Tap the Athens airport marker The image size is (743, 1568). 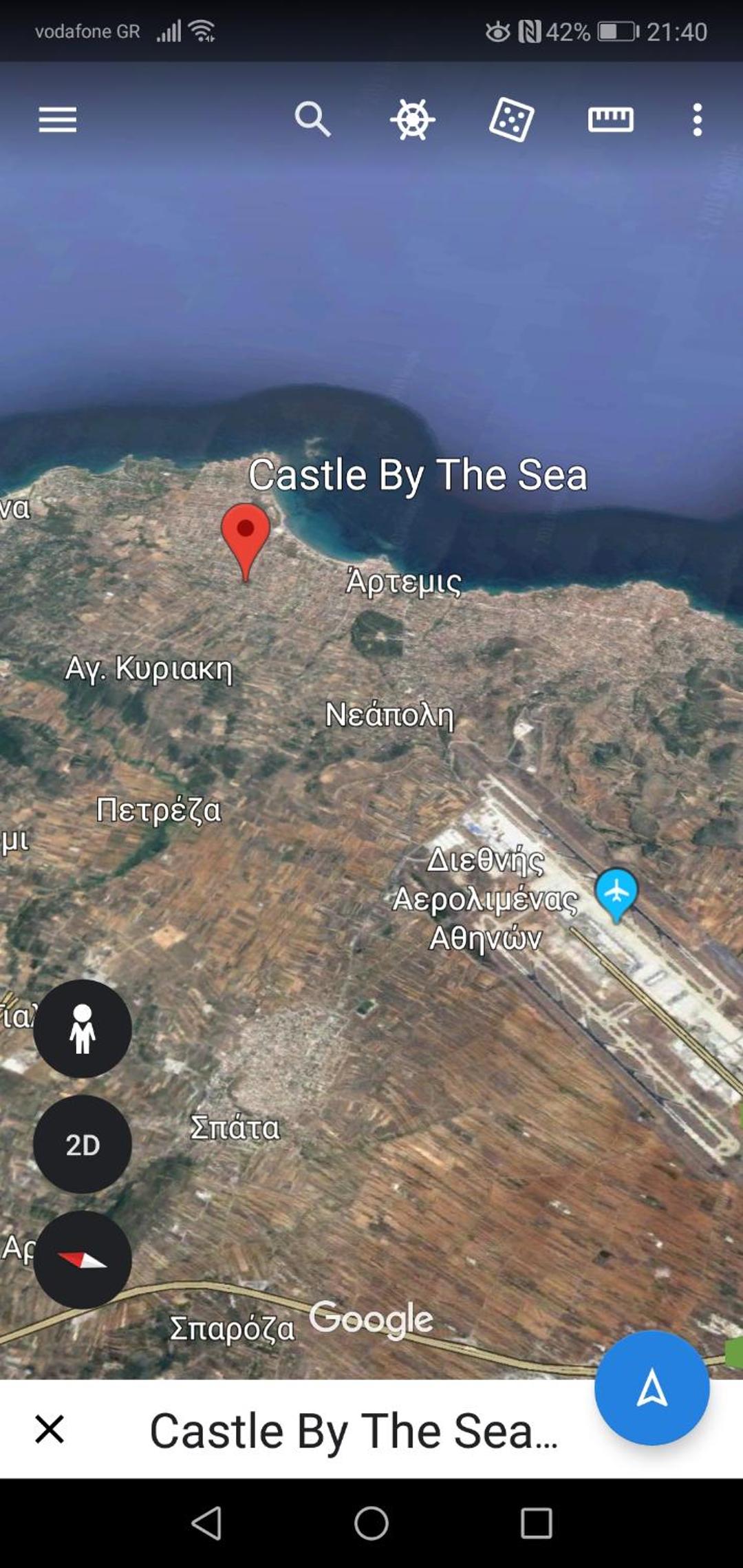616,894
